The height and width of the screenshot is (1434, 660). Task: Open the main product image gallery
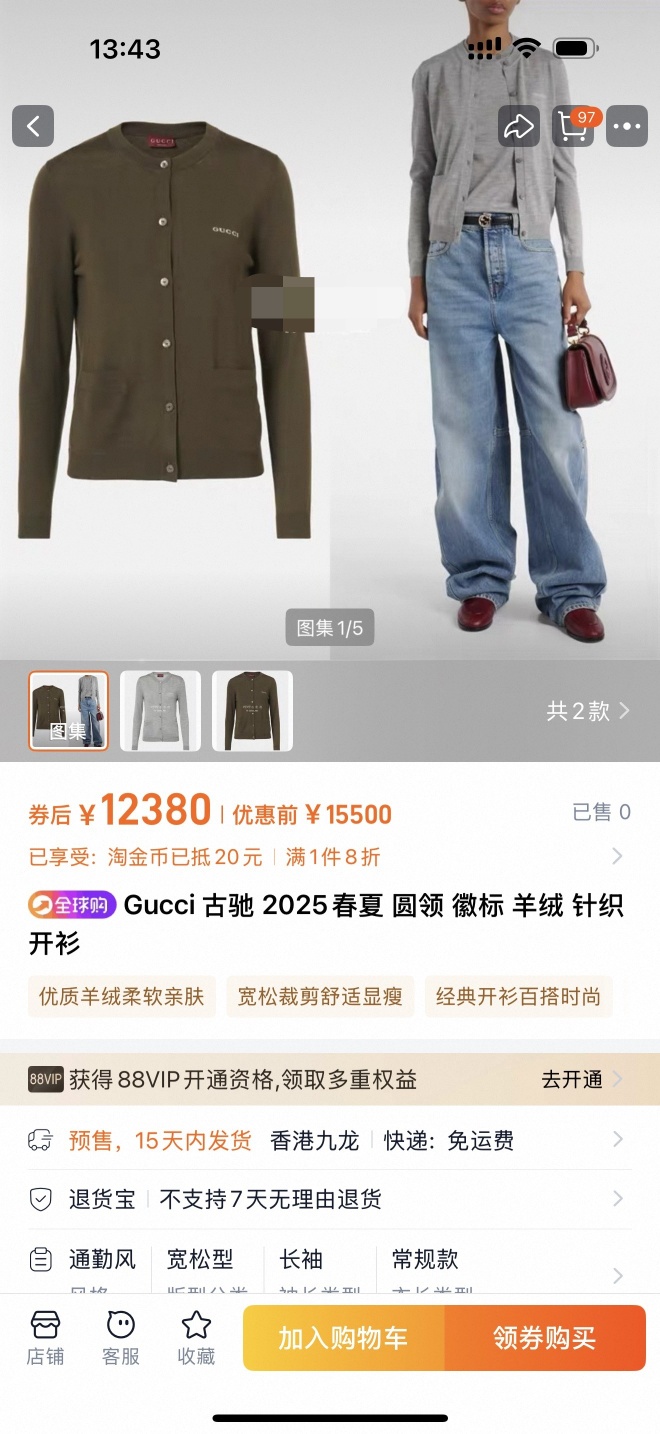click(330, 380)
